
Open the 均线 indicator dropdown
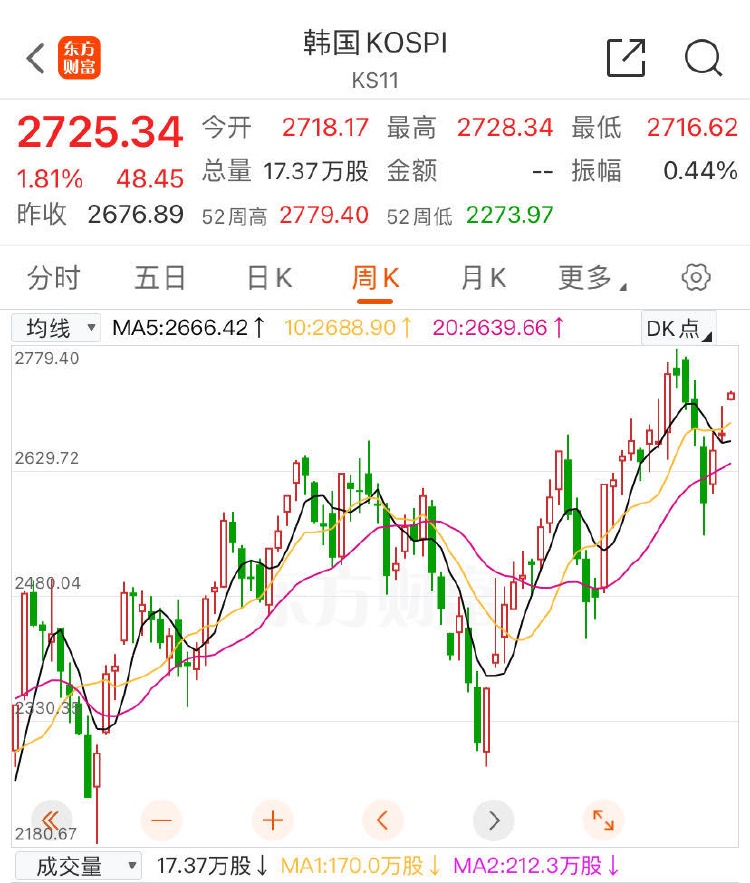click(x=56, y=327)
